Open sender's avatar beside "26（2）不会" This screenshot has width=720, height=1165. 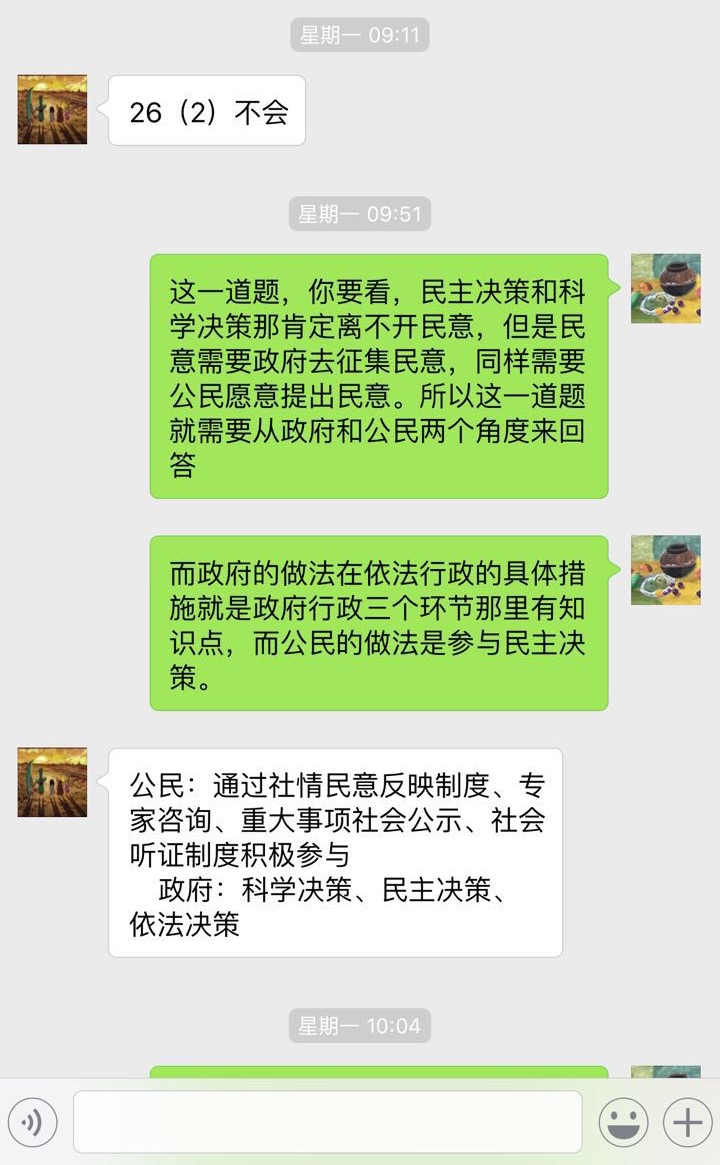point(52,109)
